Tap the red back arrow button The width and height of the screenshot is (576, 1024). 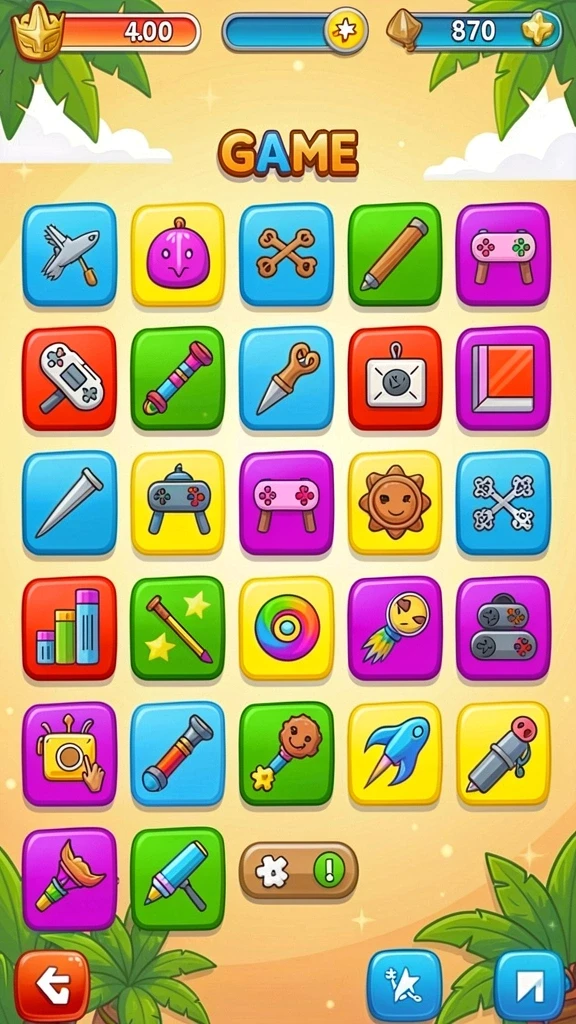point(52,986)
